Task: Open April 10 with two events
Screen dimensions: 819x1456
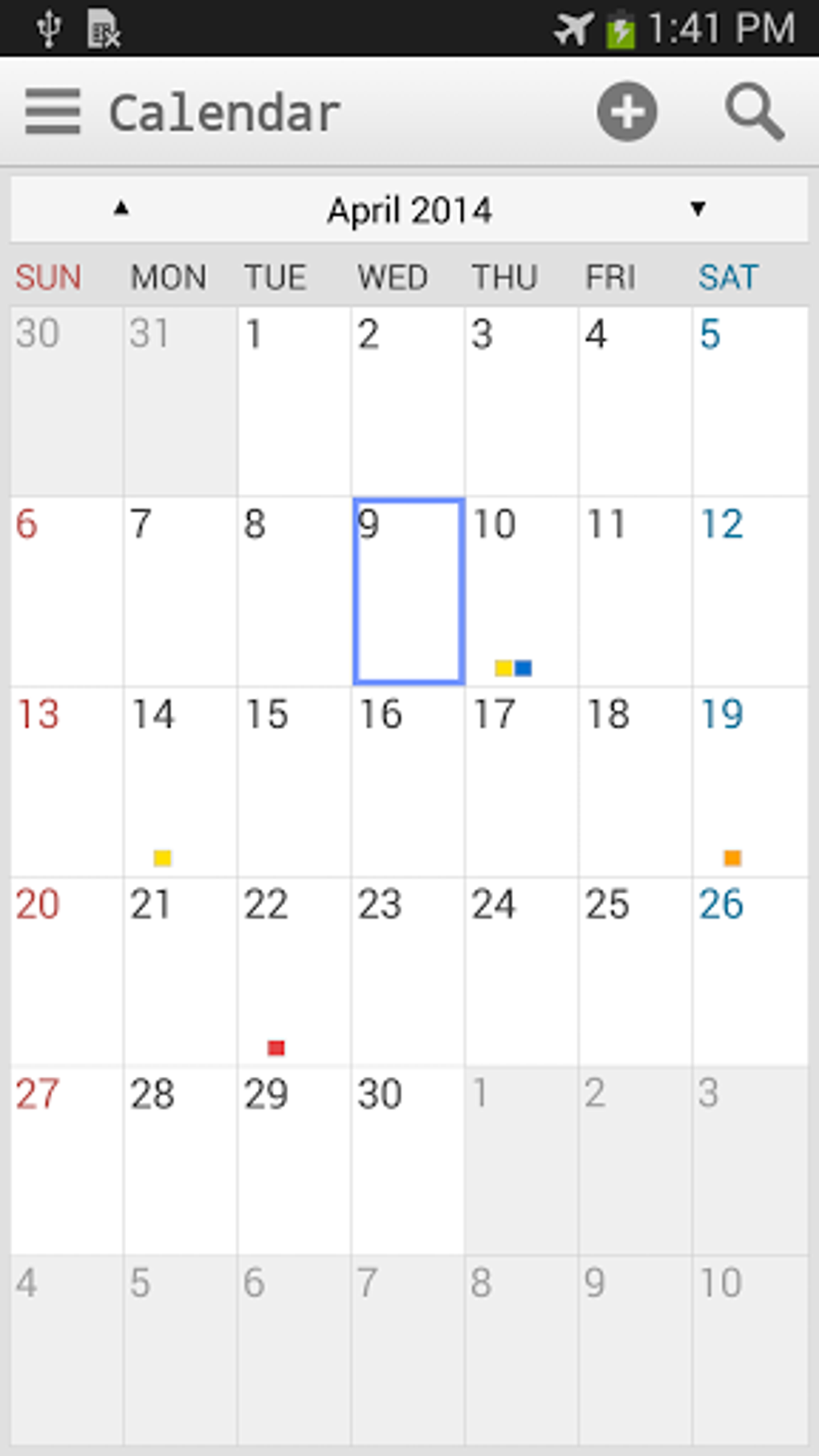Action: click(522, 592)
